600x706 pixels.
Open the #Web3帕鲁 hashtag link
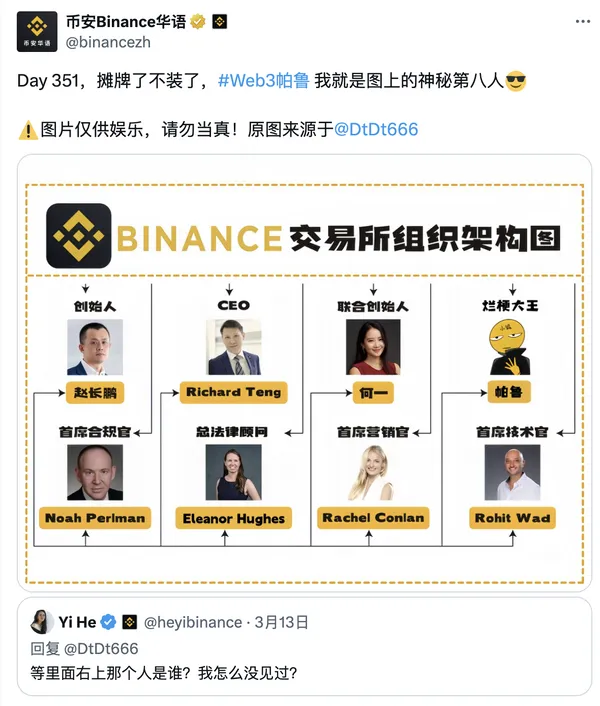263,82
